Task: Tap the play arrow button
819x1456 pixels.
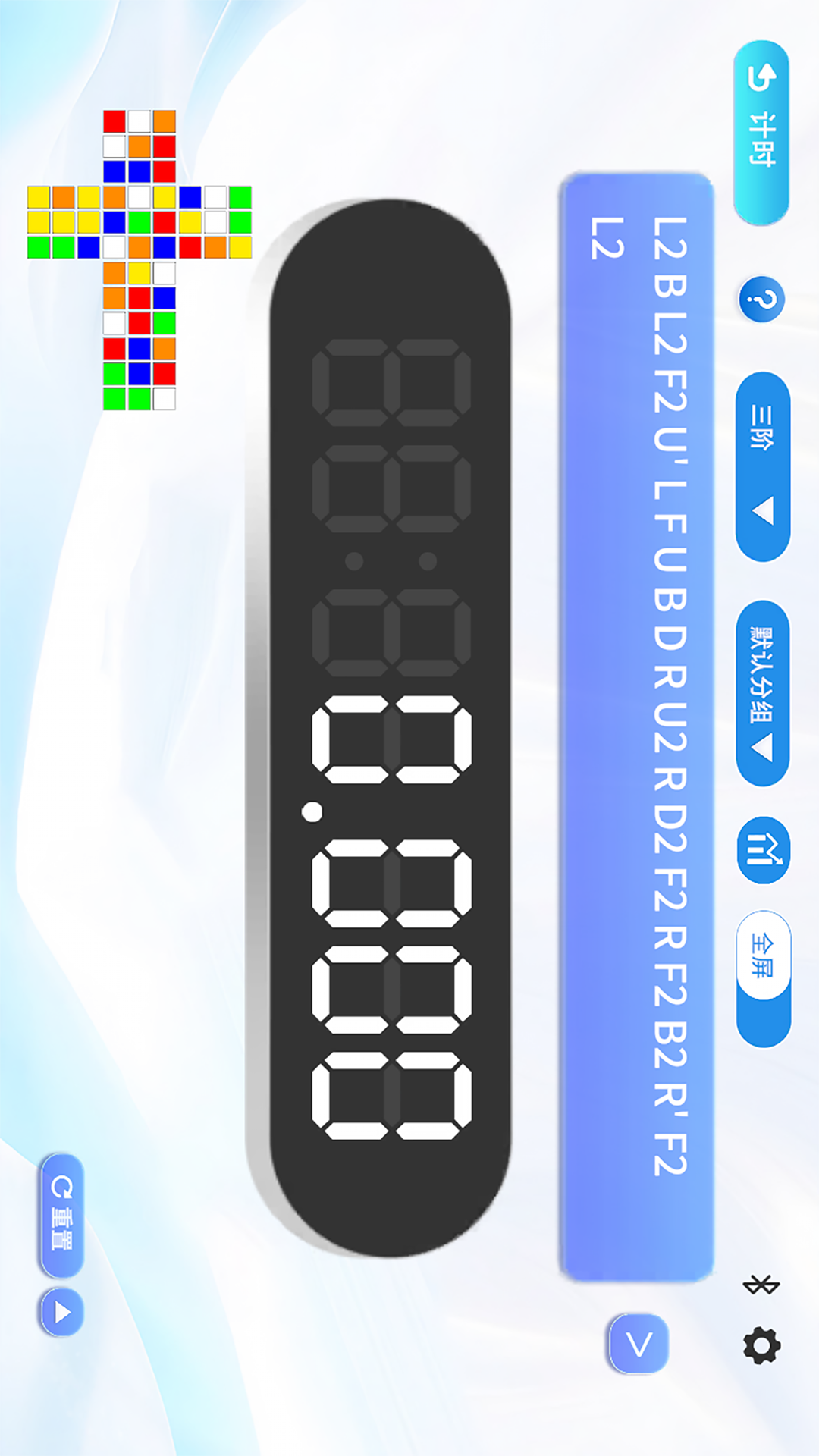Action: (x=62, y=1312)
